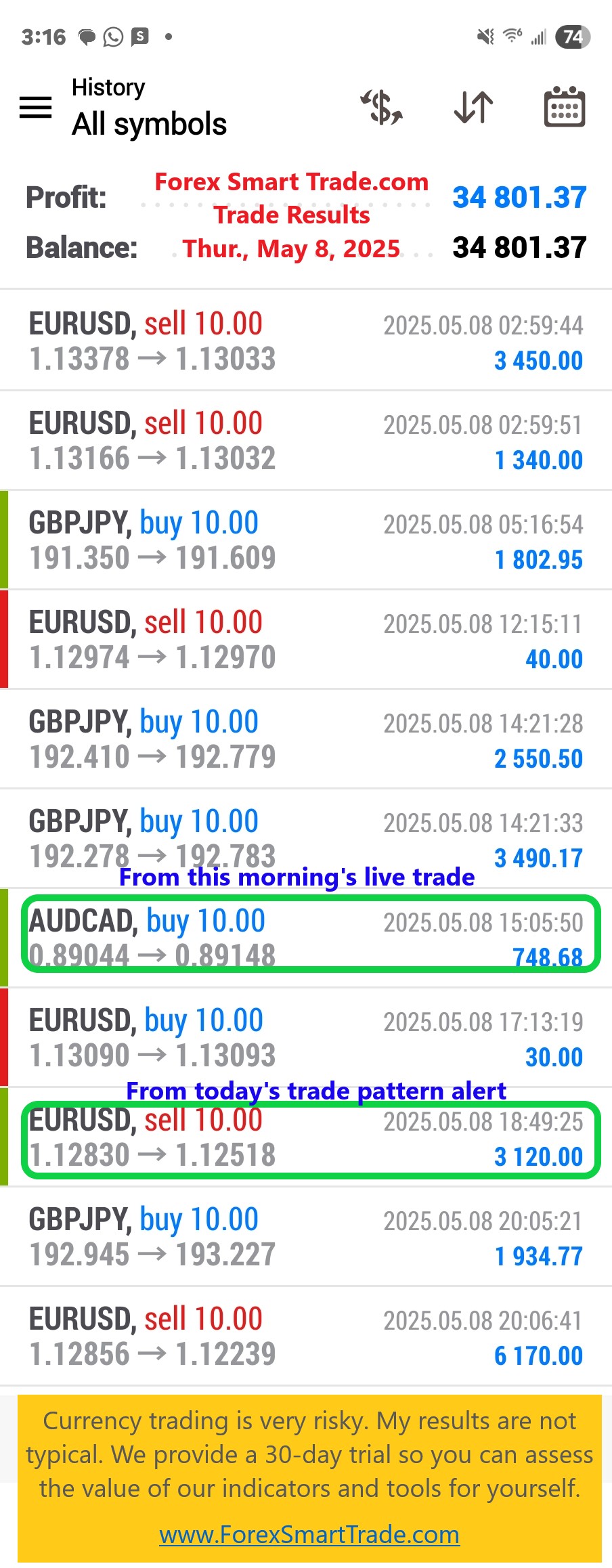612x1568 pixels.
Task: Open the hamburger drawer menu
Action: coord(35,107)
